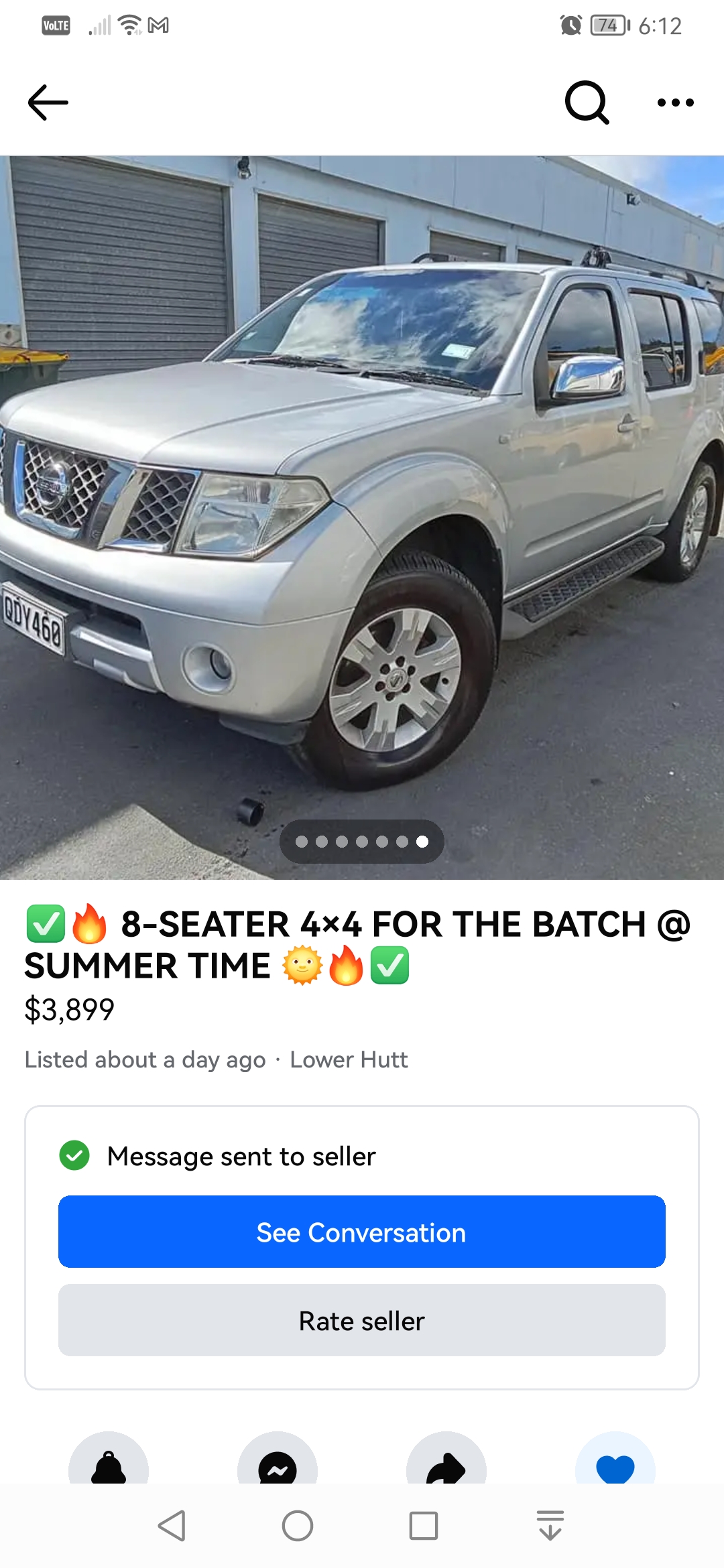The width and height of the screenshot is (724, 1568).
Task: Go back using the top arrow
Action: coord(48,103)
